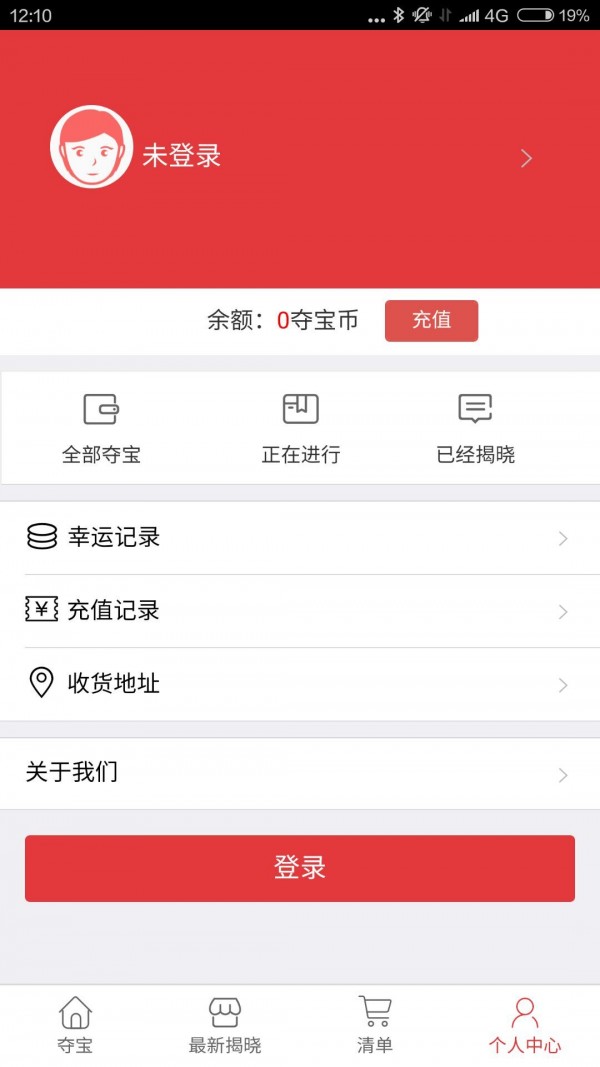
Task: Open the 充值记录 row
Action: tap(300, 611)
